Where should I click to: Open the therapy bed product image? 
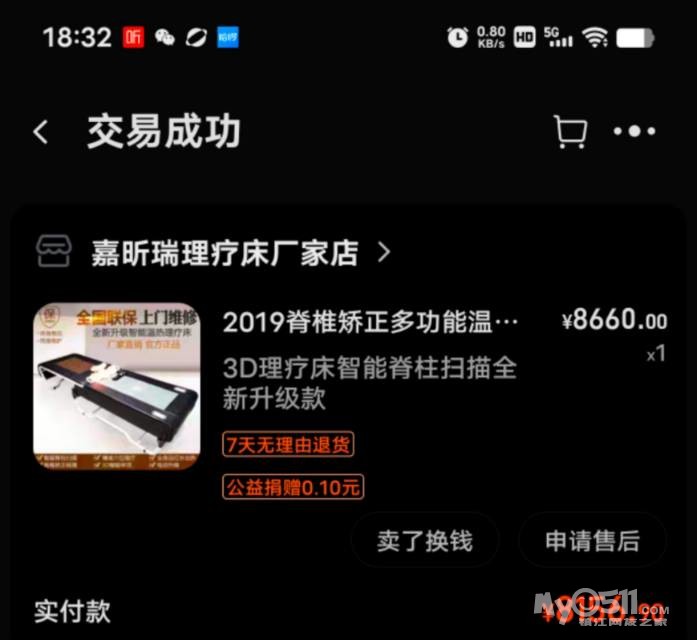(116, 386)
